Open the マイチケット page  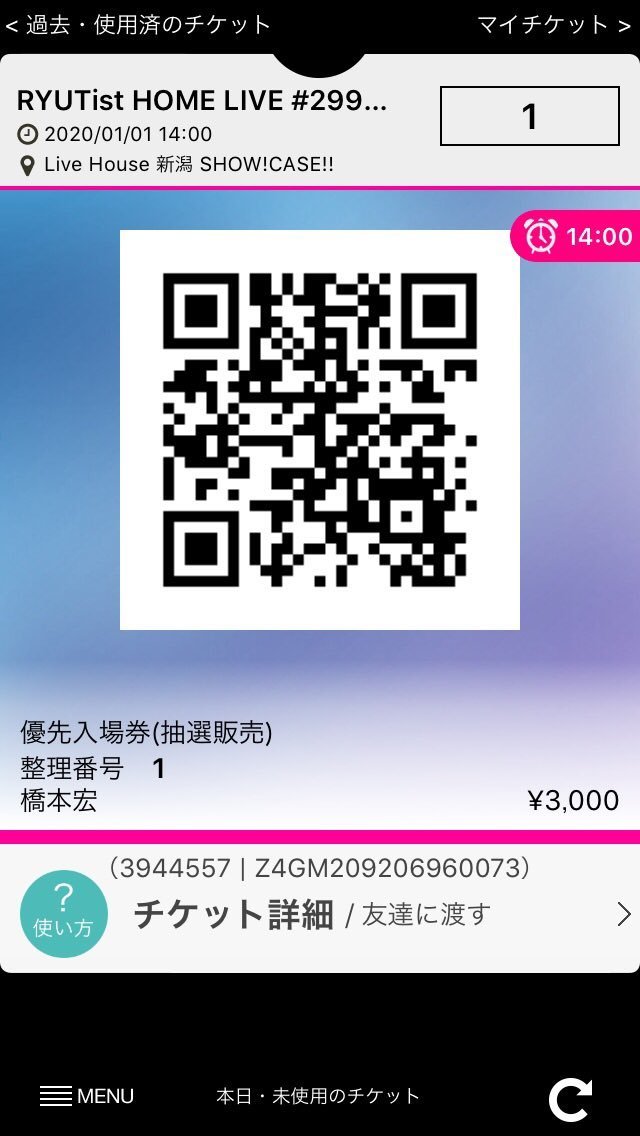click(x=553, y=24)
